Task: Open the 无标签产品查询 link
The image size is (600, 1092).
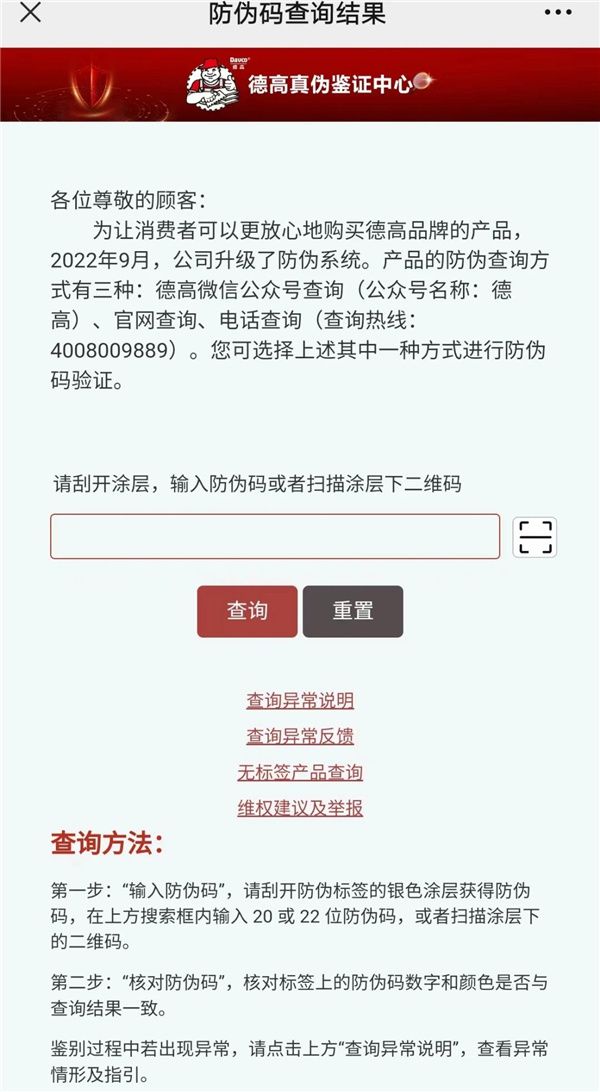Action: coord(300,772)
